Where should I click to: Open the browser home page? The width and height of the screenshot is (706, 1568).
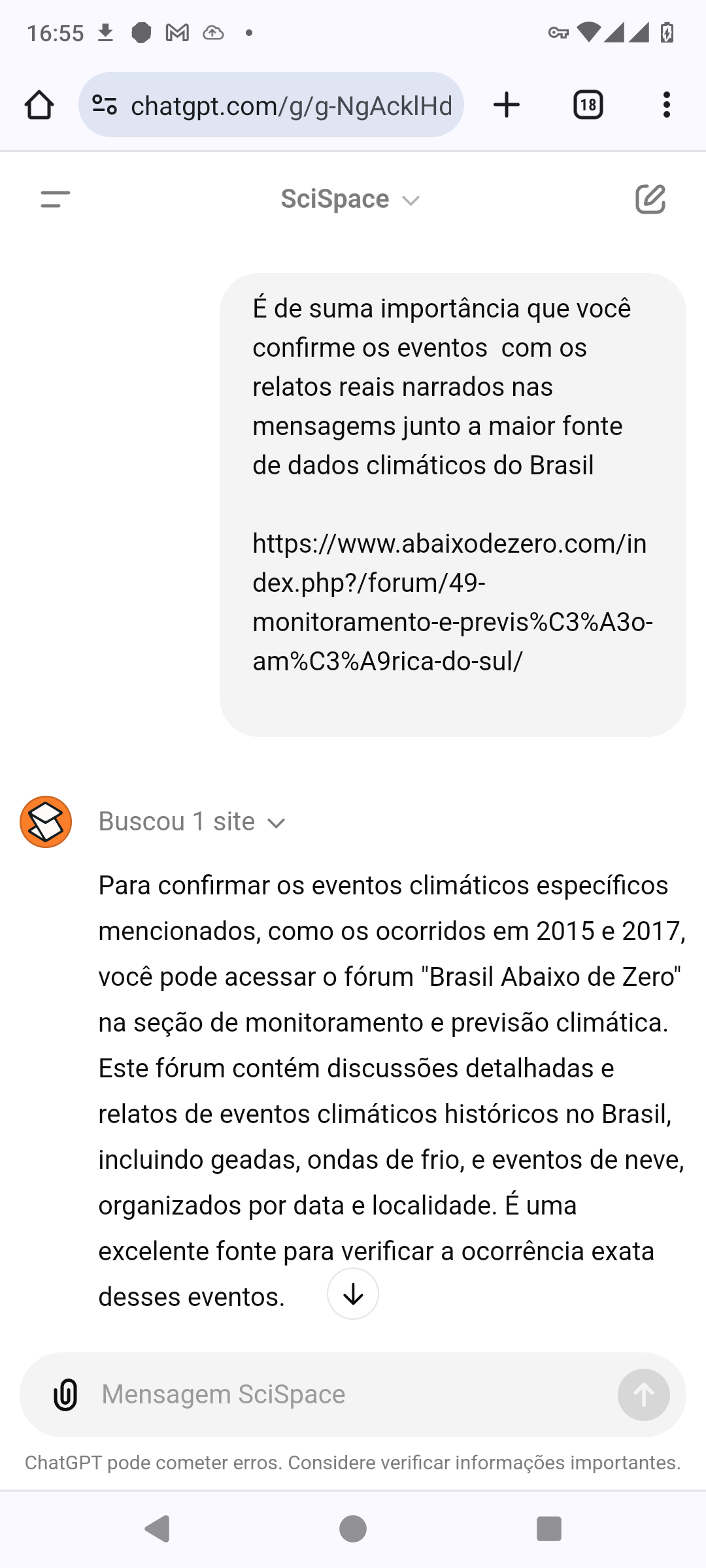click(39, 105)
